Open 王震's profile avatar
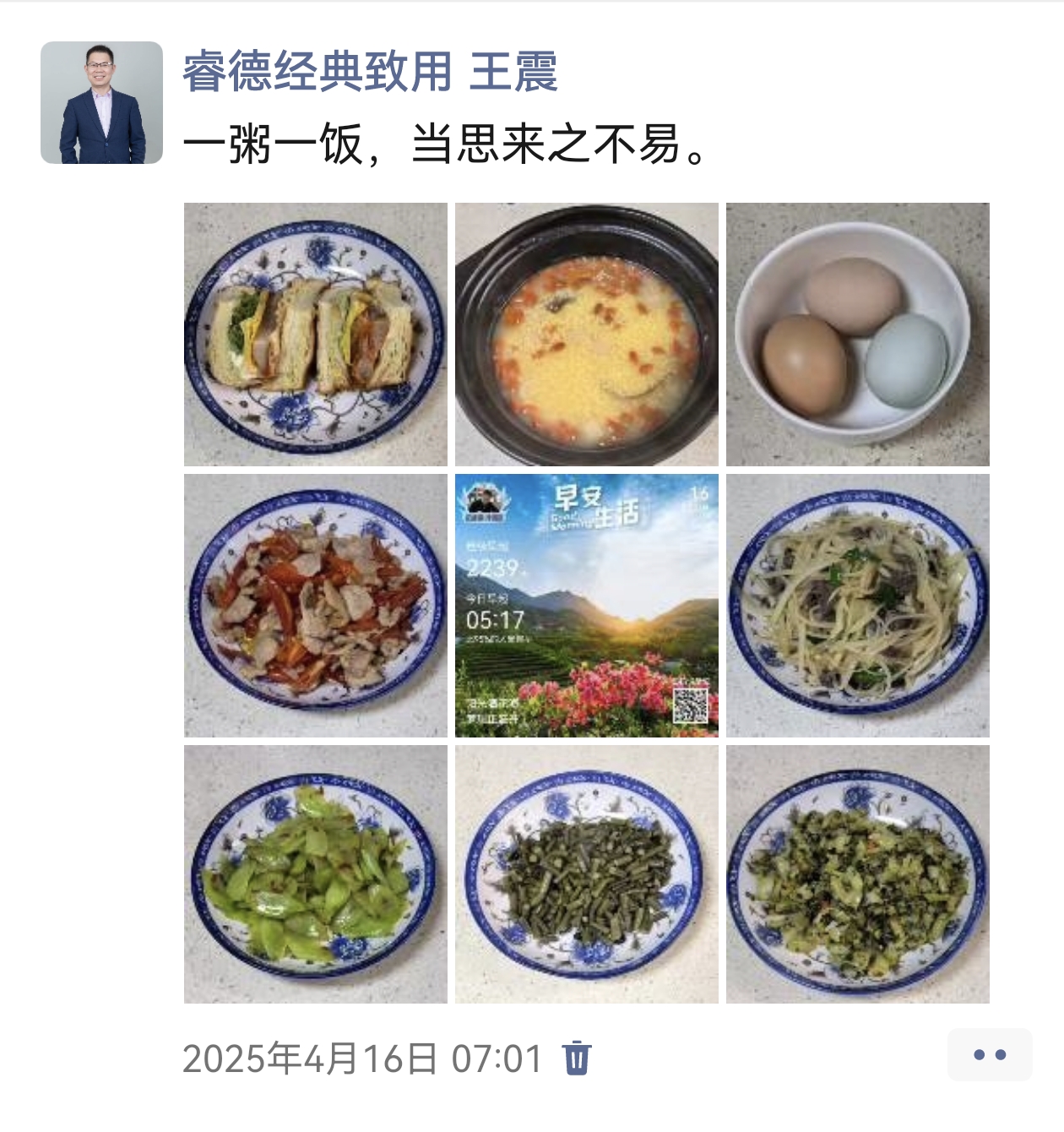Viewport: 1064px width, 1132px height. pos(101,102)
